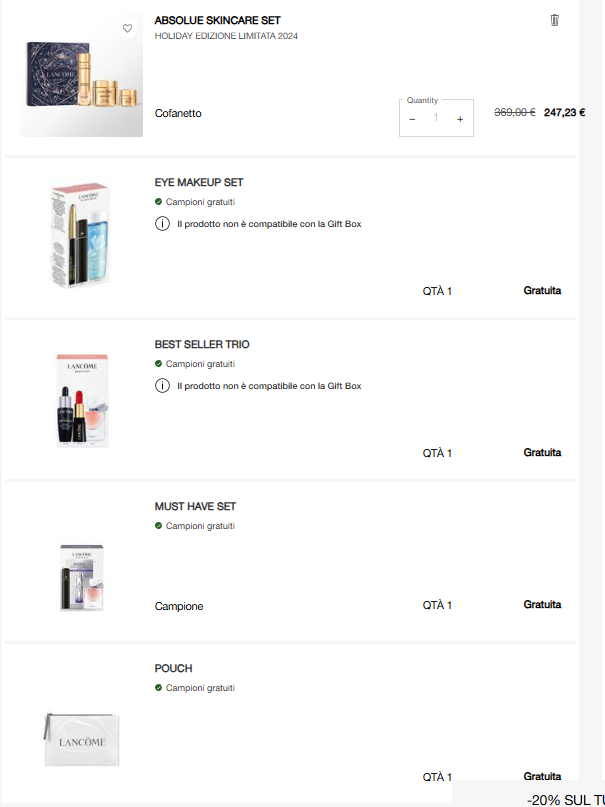Tap the Absolue Skincare Set title
The height and width of the screenshot is (807, 605).
click(217, 20)
